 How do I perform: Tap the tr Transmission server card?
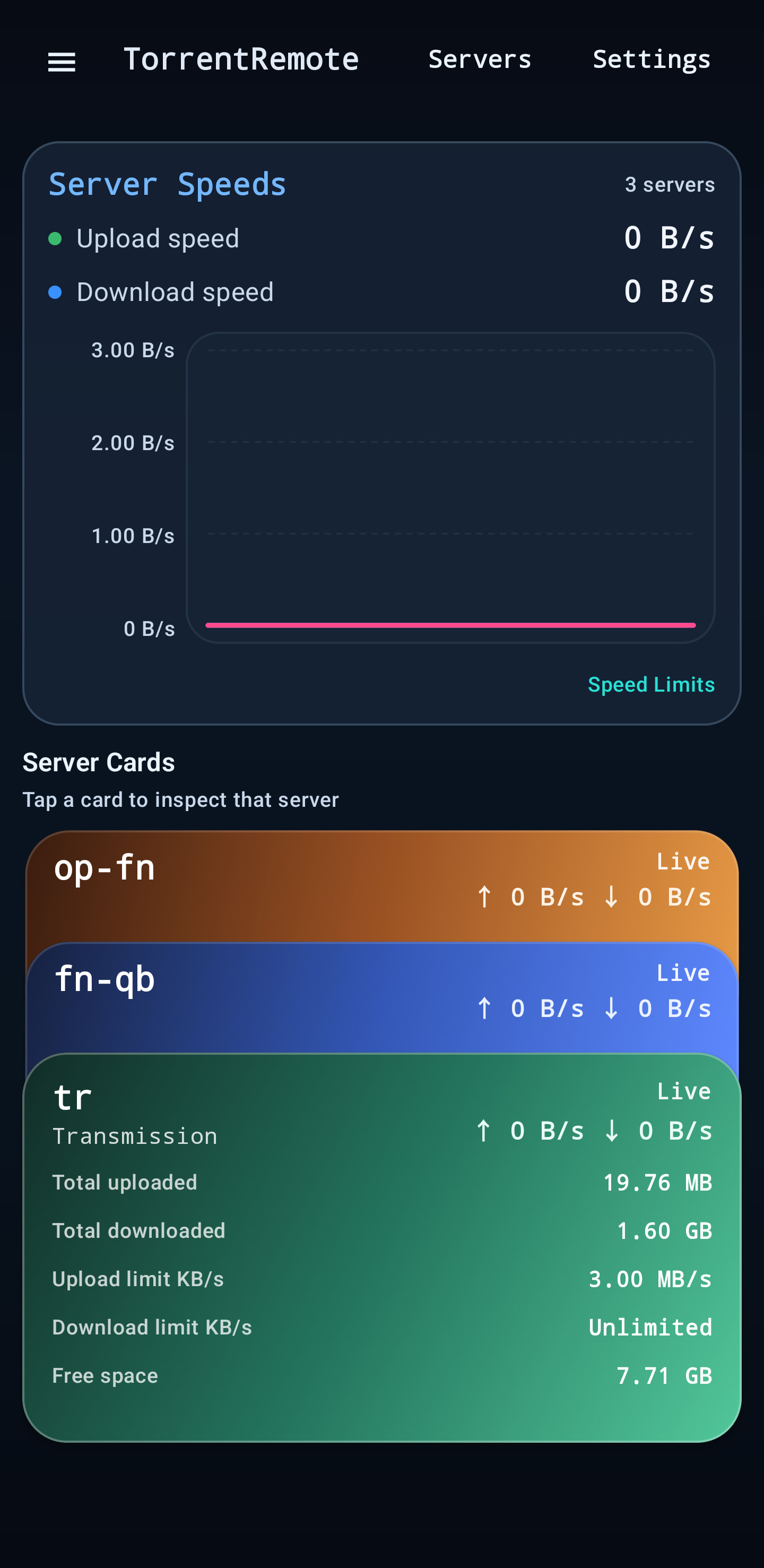click(x=382, y=1248)
